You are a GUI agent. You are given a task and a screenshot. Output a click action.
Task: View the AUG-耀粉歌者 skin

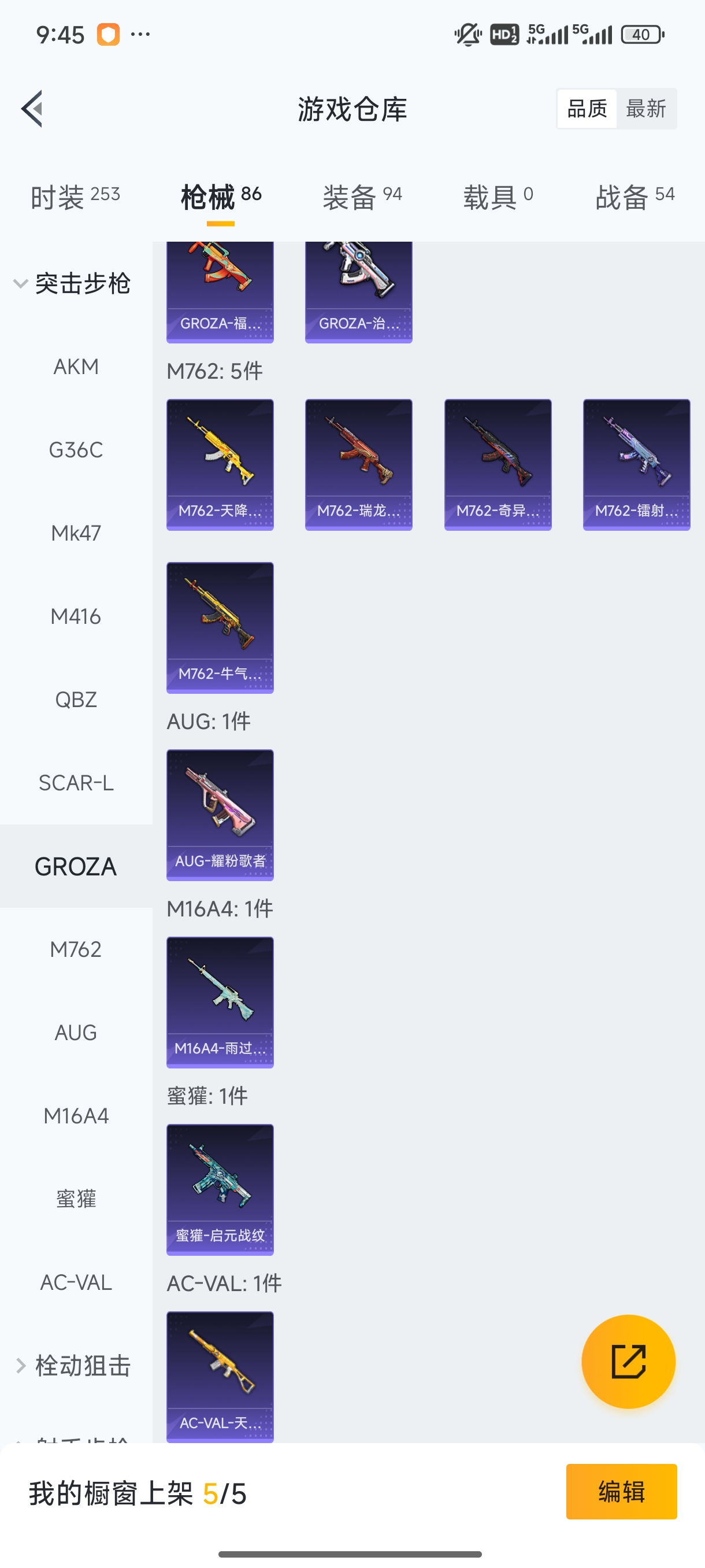coord(220,815)
